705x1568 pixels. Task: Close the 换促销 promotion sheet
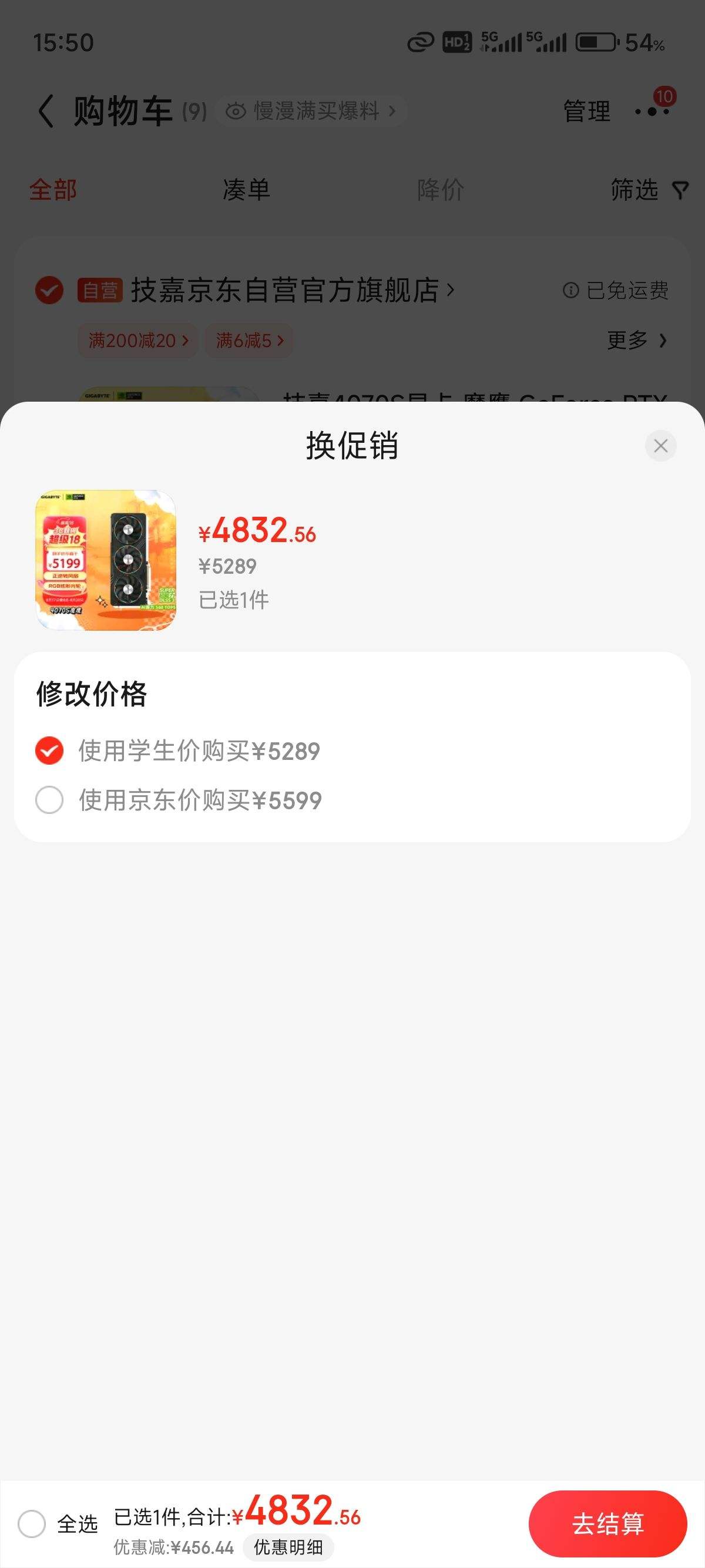point(660,446)
